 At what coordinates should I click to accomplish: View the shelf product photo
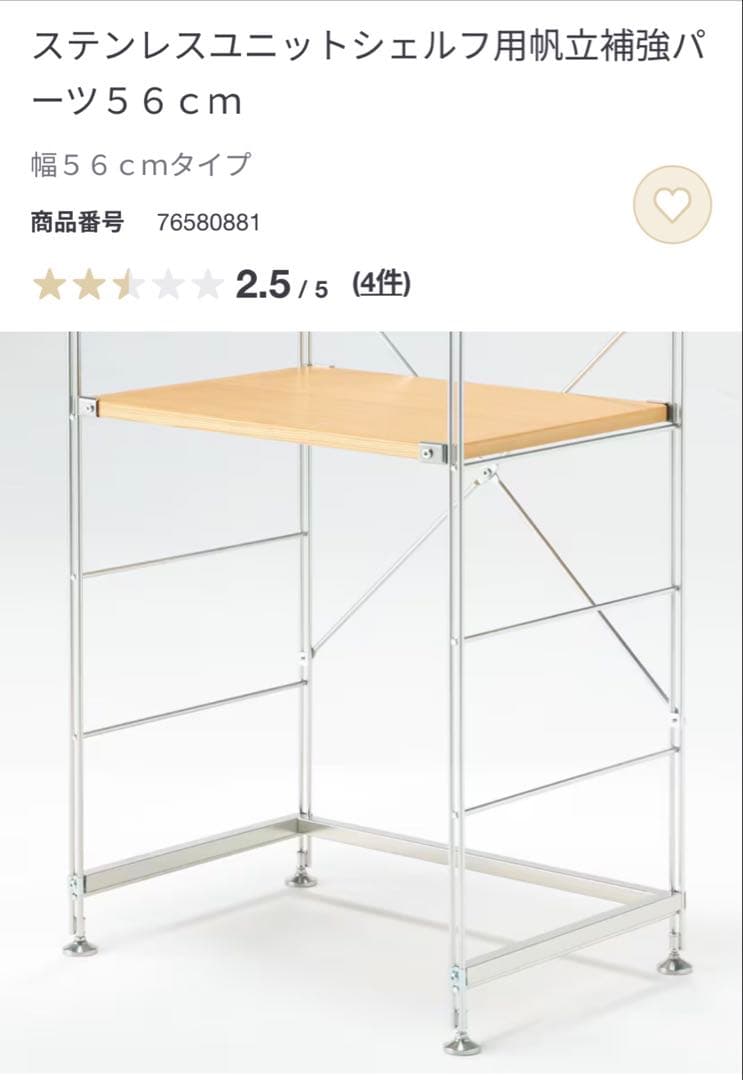(x=371, y=700)
